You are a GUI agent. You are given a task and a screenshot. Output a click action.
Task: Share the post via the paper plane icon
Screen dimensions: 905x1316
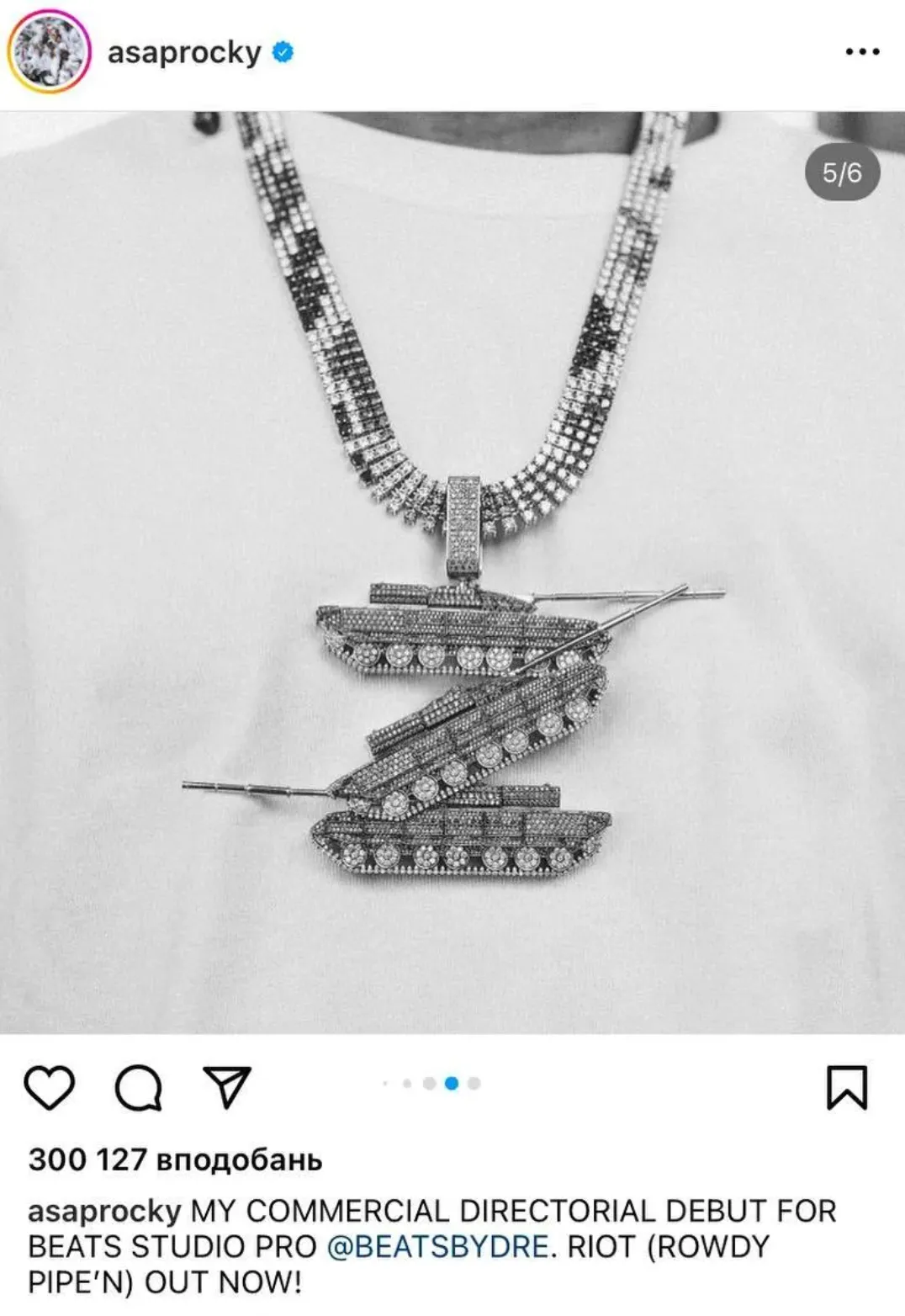pyautogui.click(x=227, y=1087)
